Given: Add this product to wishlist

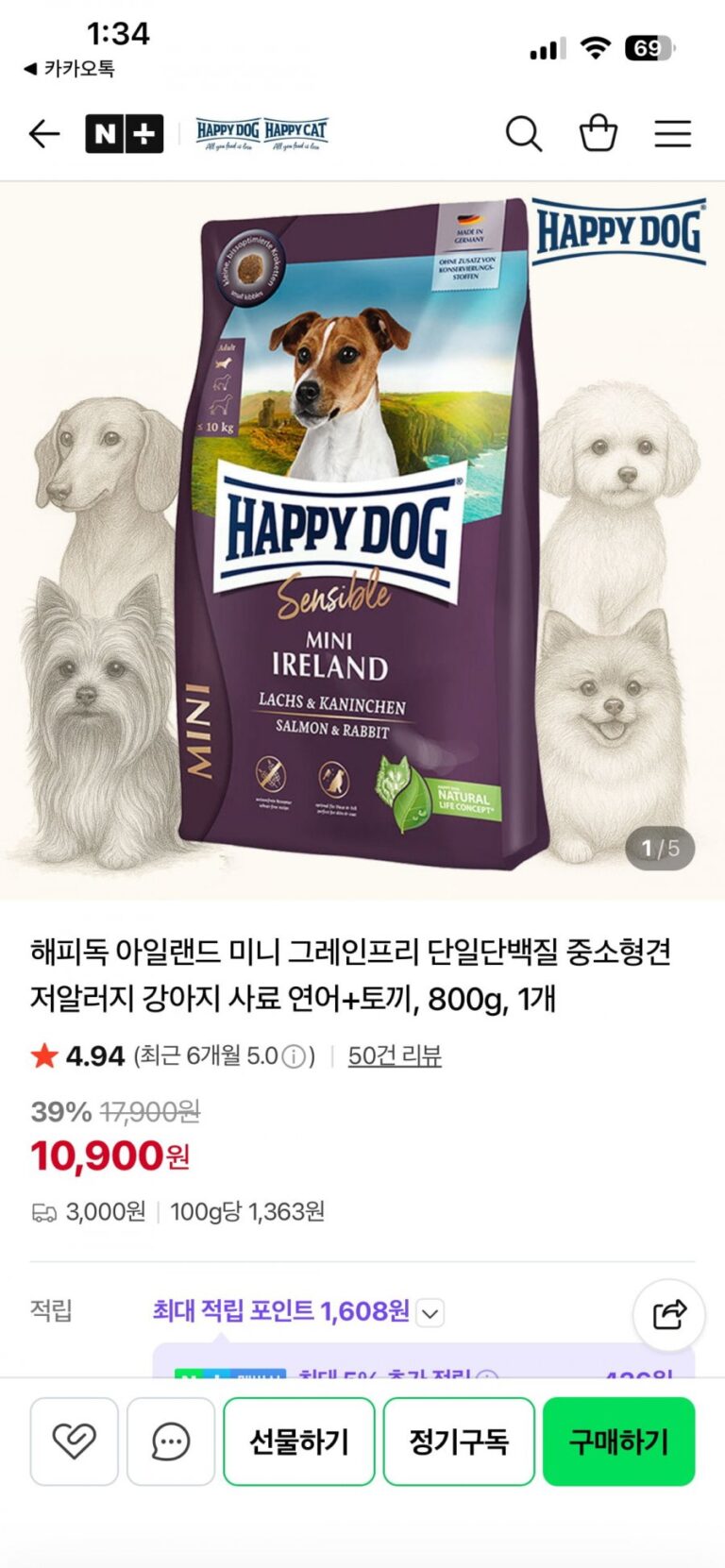Looking at the screenshot, I should (x=74, y=1442).
